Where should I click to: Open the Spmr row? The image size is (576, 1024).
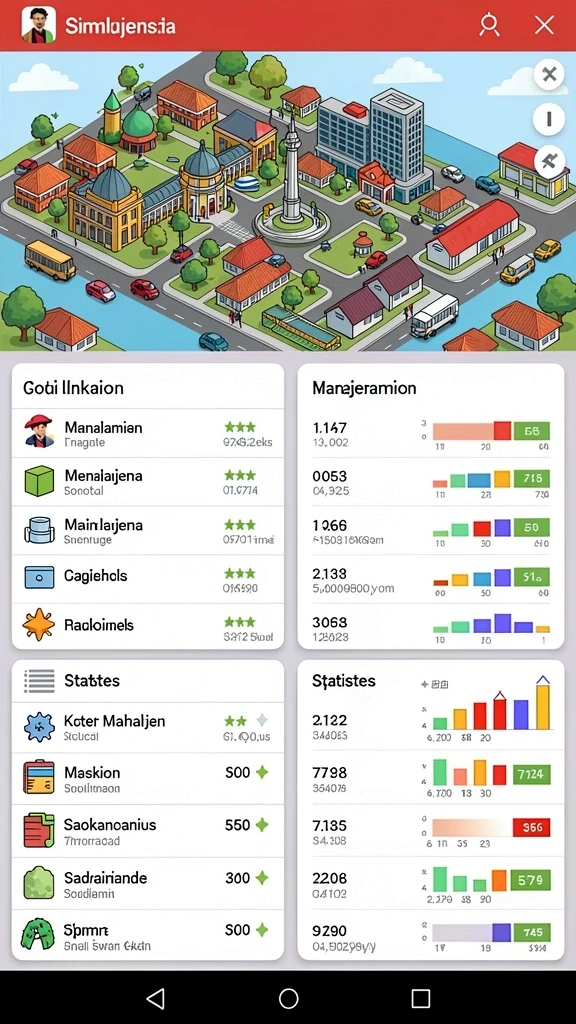(148, 935)
